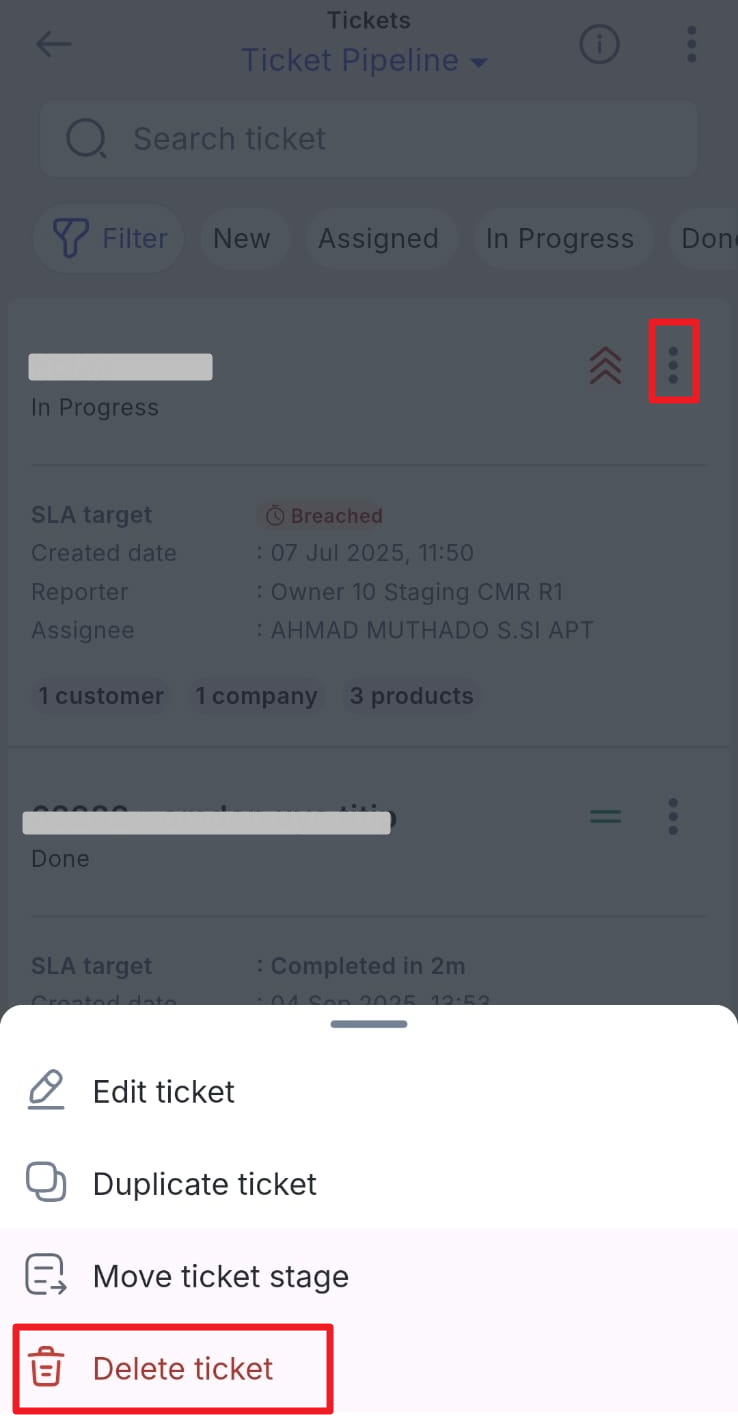This screenshot has height=1428, width=738.
Task: Filter tickets by Assigned
Action: [x=378, y=238]
